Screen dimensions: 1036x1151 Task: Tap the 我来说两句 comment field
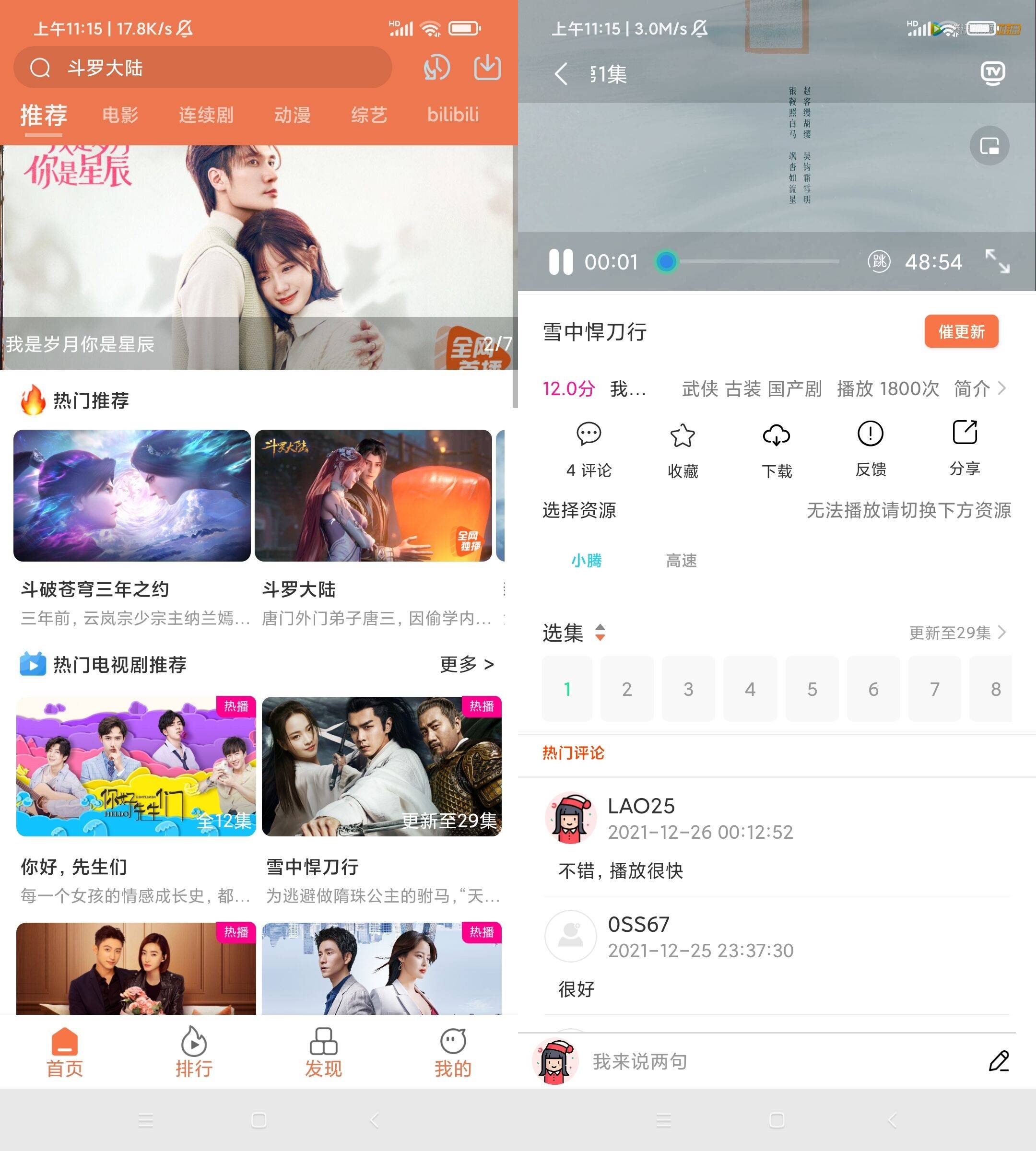[640, 1061]
